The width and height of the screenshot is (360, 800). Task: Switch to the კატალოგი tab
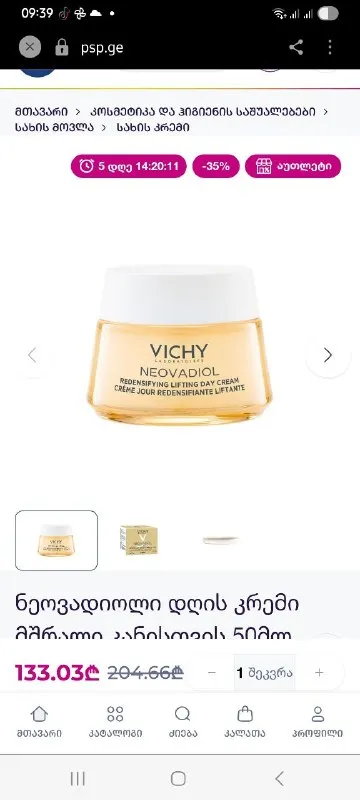[x=115, y=722]
